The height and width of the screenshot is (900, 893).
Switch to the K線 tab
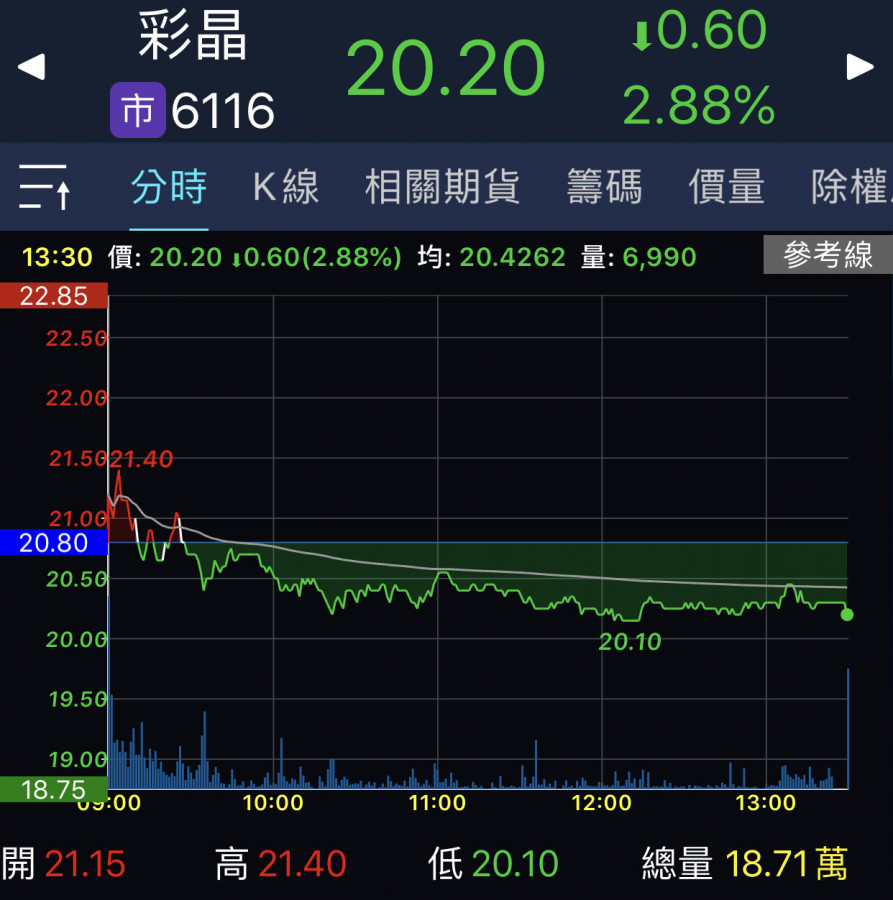(285, 187)
